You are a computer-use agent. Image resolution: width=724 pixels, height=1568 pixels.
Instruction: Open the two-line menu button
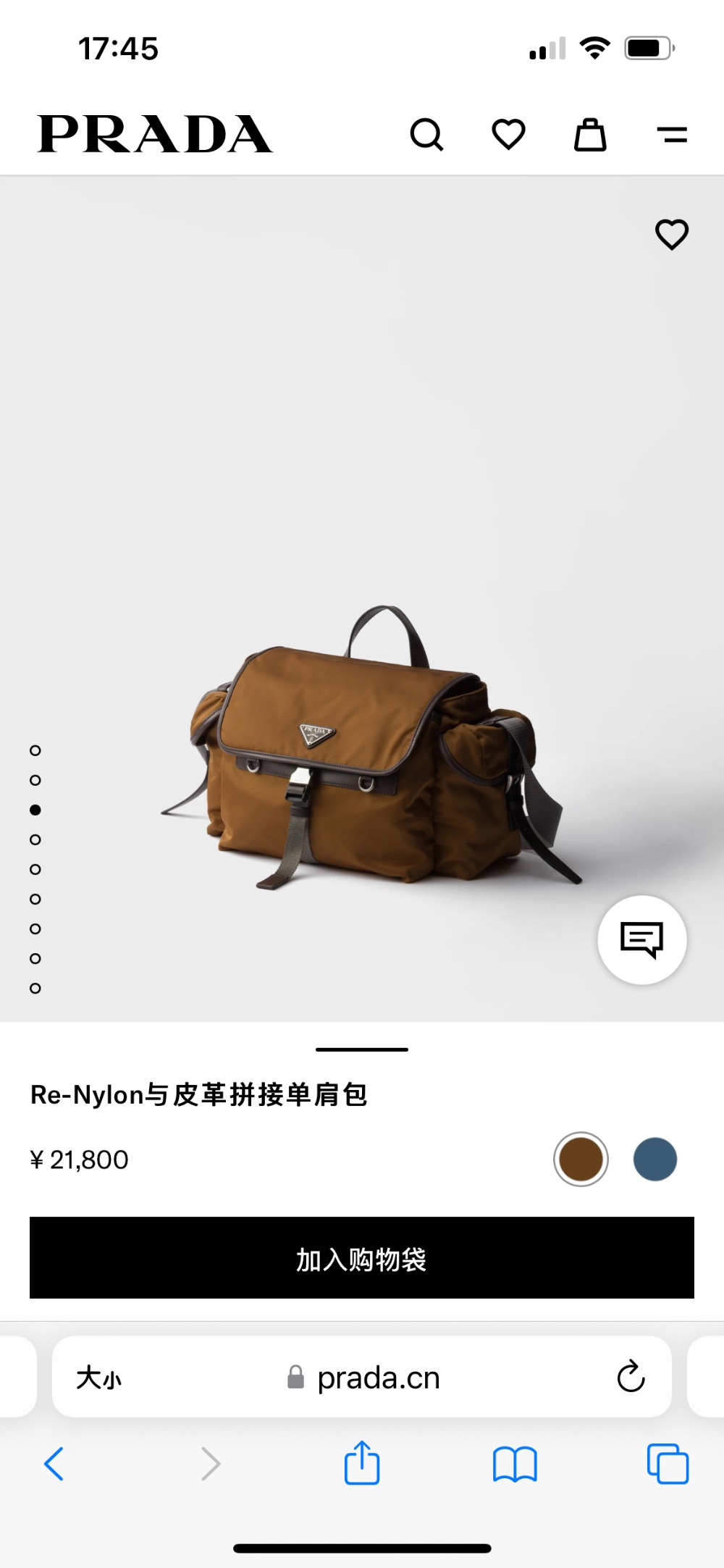[x=672, y=135]
